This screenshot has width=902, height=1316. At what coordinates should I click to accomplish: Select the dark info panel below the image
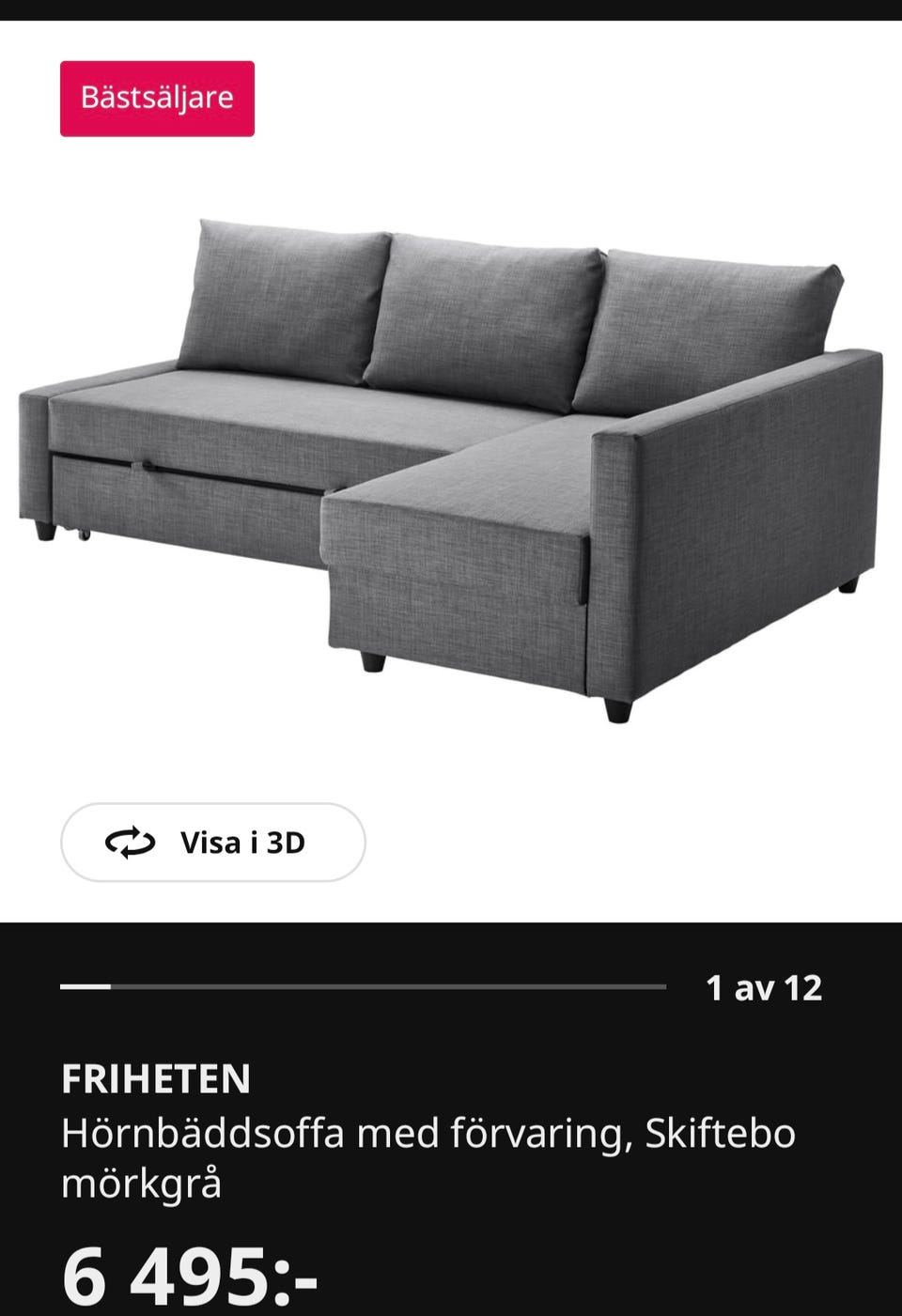click(451, 1118)
